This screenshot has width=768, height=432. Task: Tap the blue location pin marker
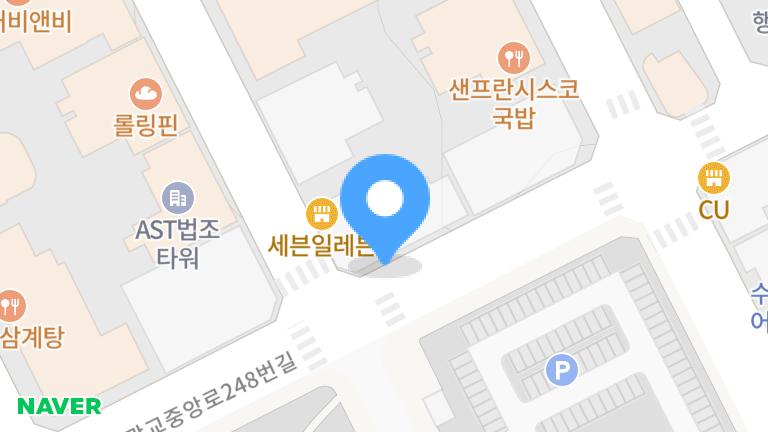click(385, 201)
